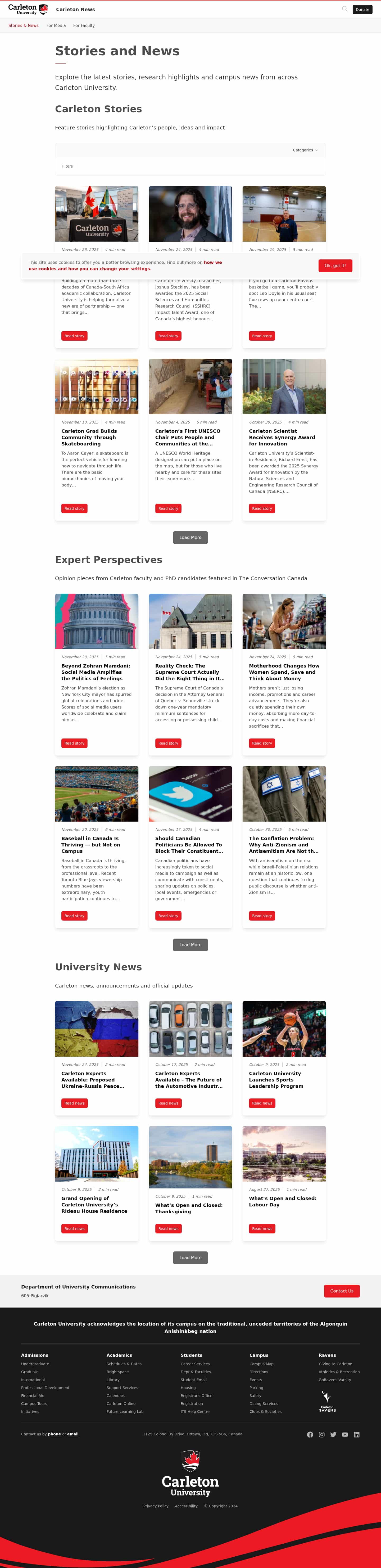Open the Privacy Policy link
This screenshot has width=381, height=1568.
(156, 1506)
